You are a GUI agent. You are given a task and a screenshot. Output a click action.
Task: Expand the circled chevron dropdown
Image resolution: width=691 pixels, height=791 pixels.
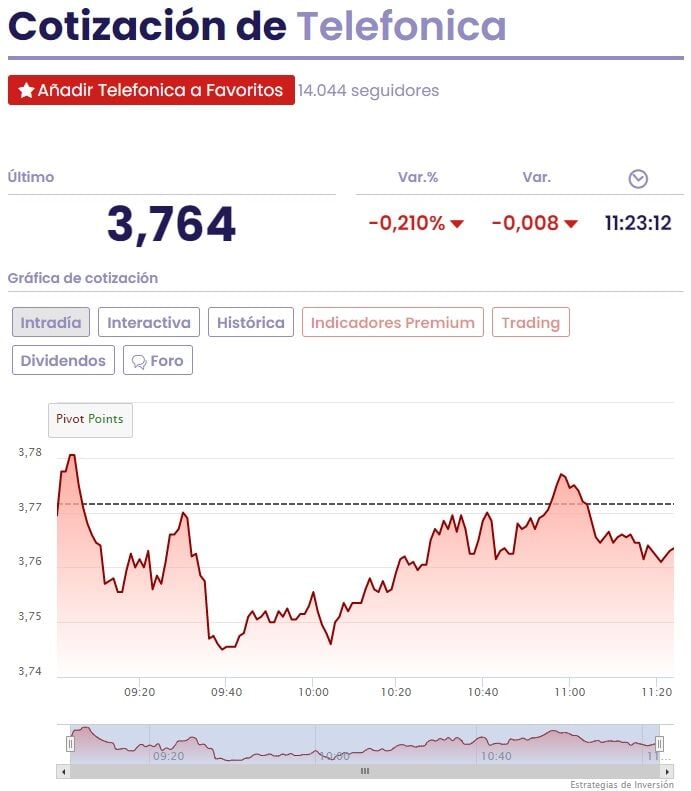(x=638, y=178)
